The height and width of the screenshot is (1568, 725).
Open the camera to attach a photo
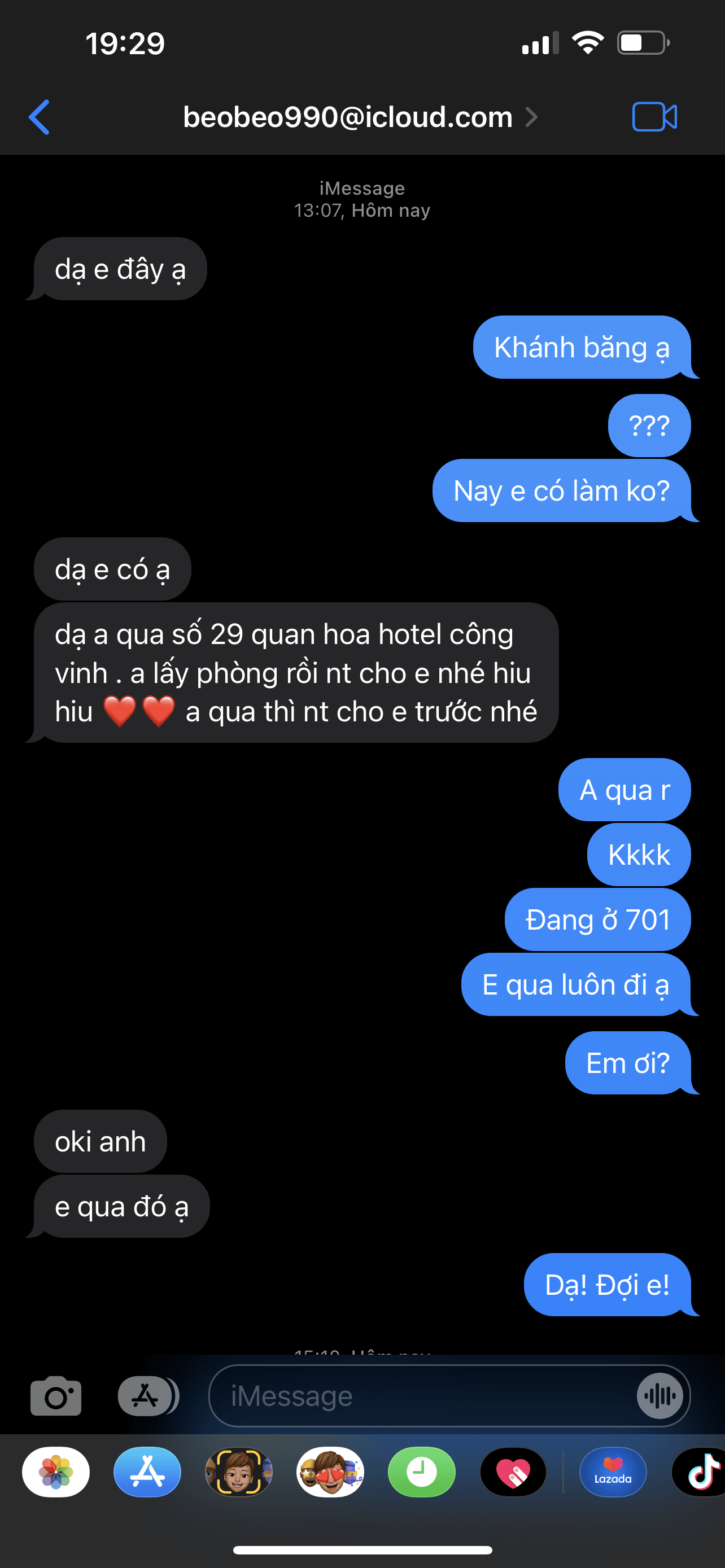[56, 1396]
